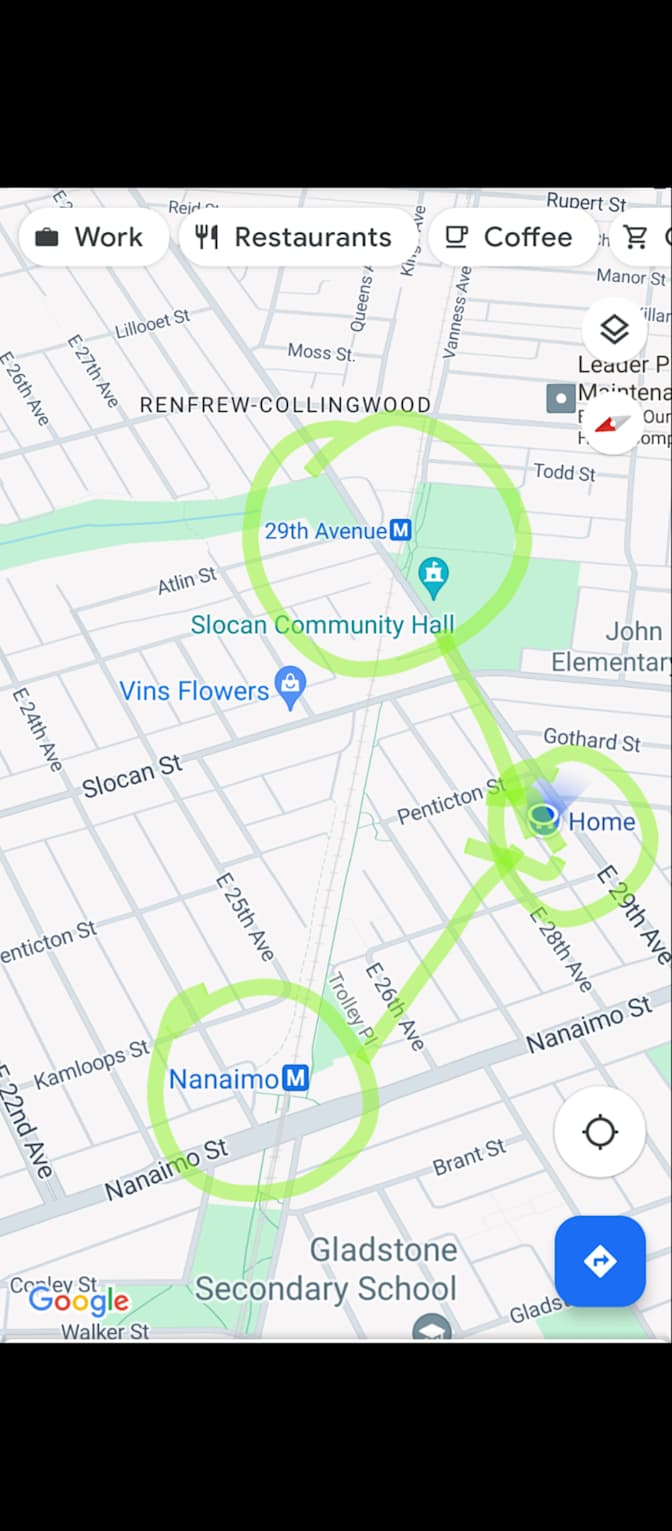Select Slocan Community Hall place pin
672x1531 pixels.
coord(434,576)
